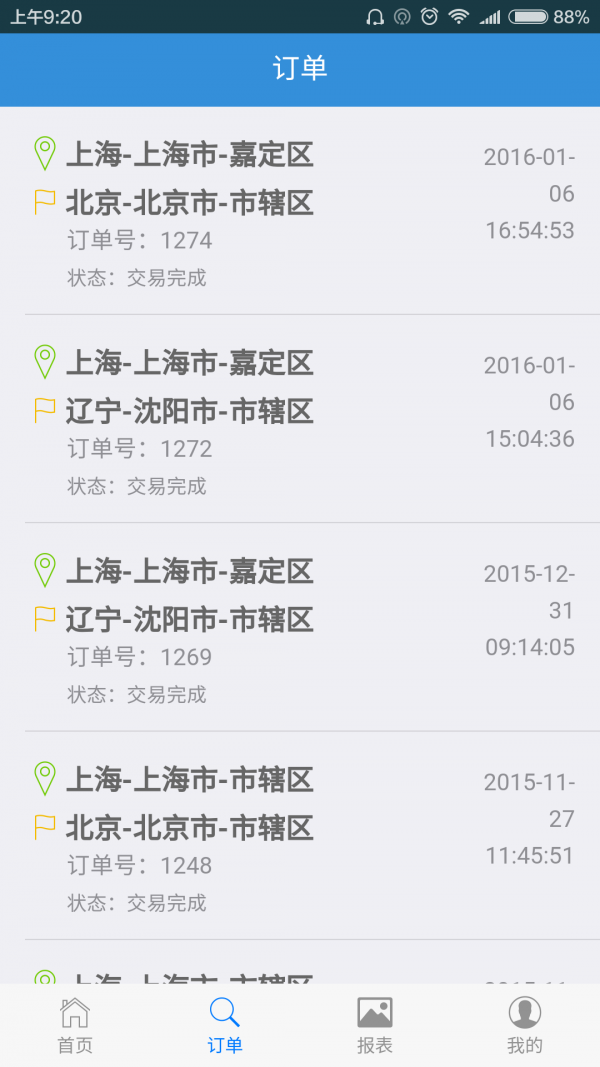Open the 我的 tab
The height and width of the screenshot is (1067, 600).
[x=525, y=1025]
